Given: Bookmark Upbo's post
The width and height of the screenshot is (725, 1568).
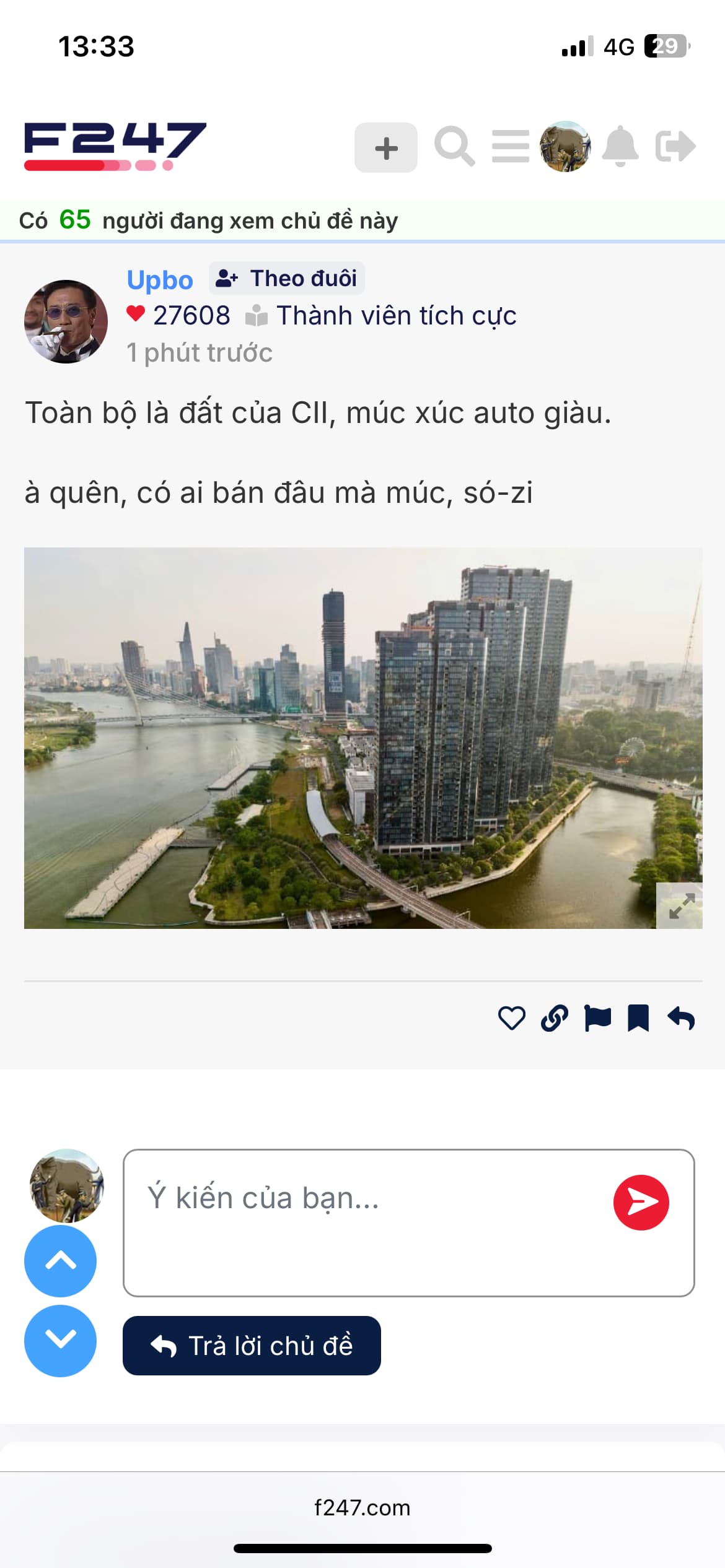Looking at the screenshot, I should pos(638,1018).
